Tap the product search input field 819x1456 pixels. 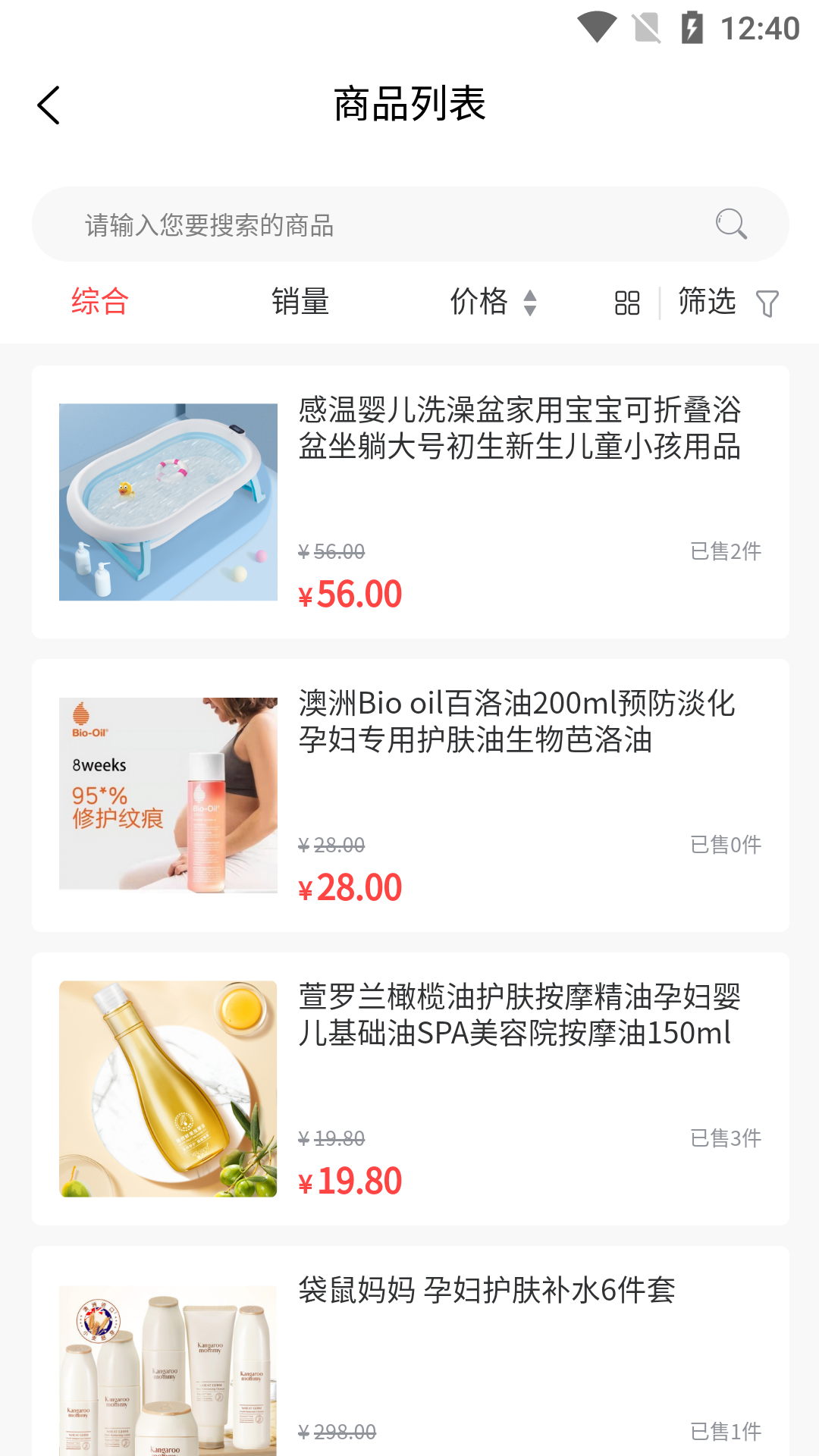[379, 225]
